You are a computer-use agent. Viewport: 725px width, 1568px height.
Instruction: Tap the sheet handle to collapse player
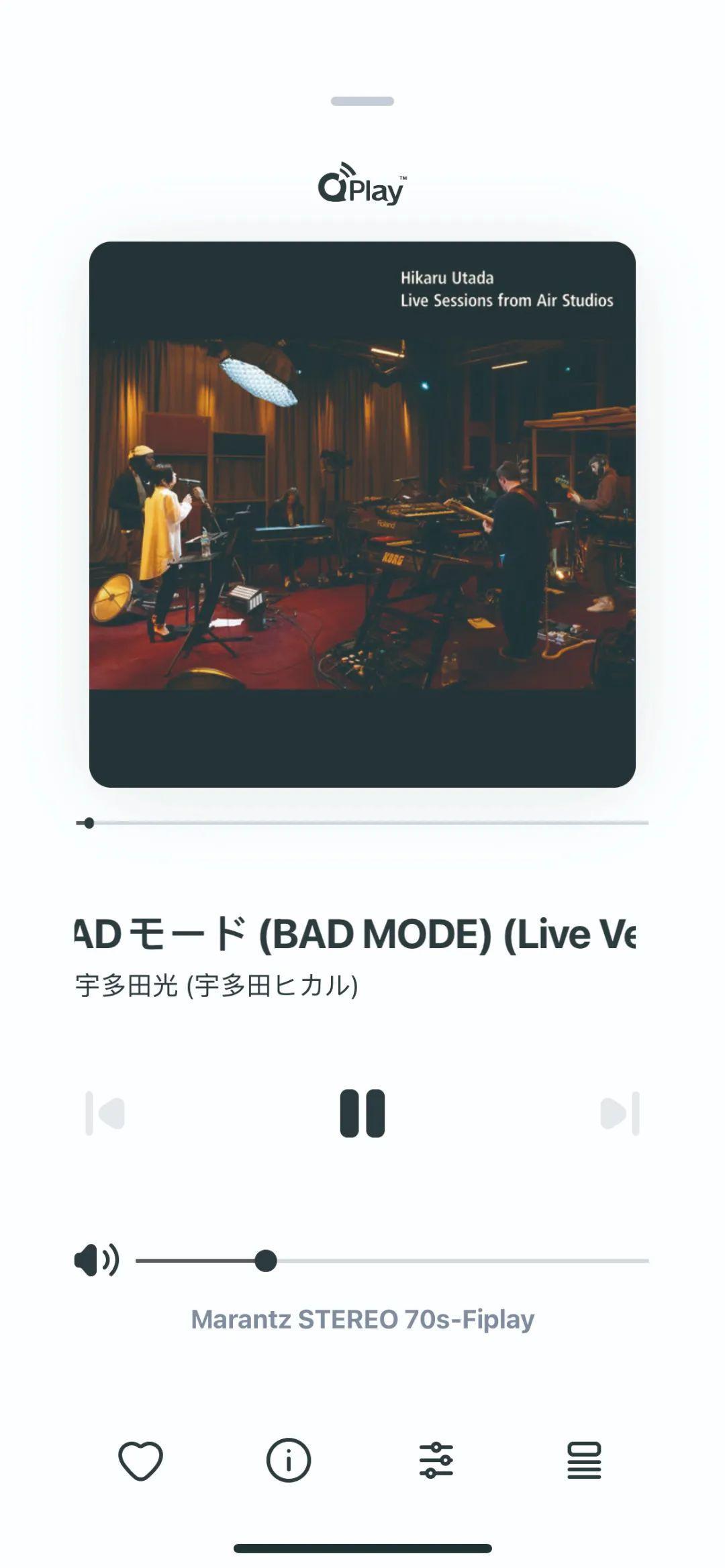click(x=362, y=101)
